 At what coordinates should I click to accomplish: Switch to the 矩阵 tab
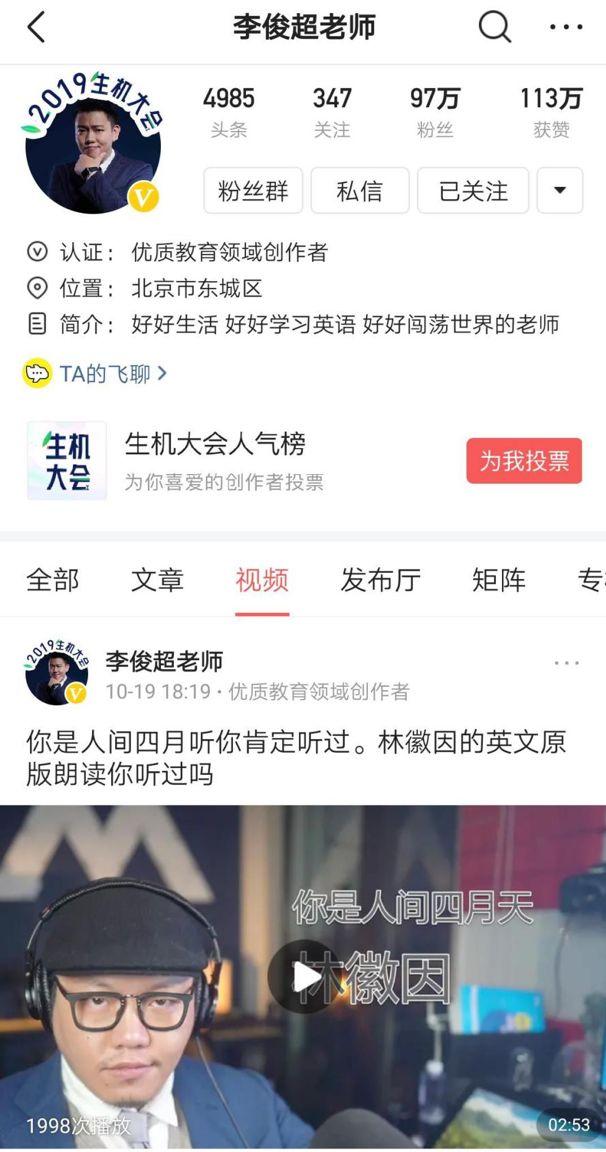498,580
